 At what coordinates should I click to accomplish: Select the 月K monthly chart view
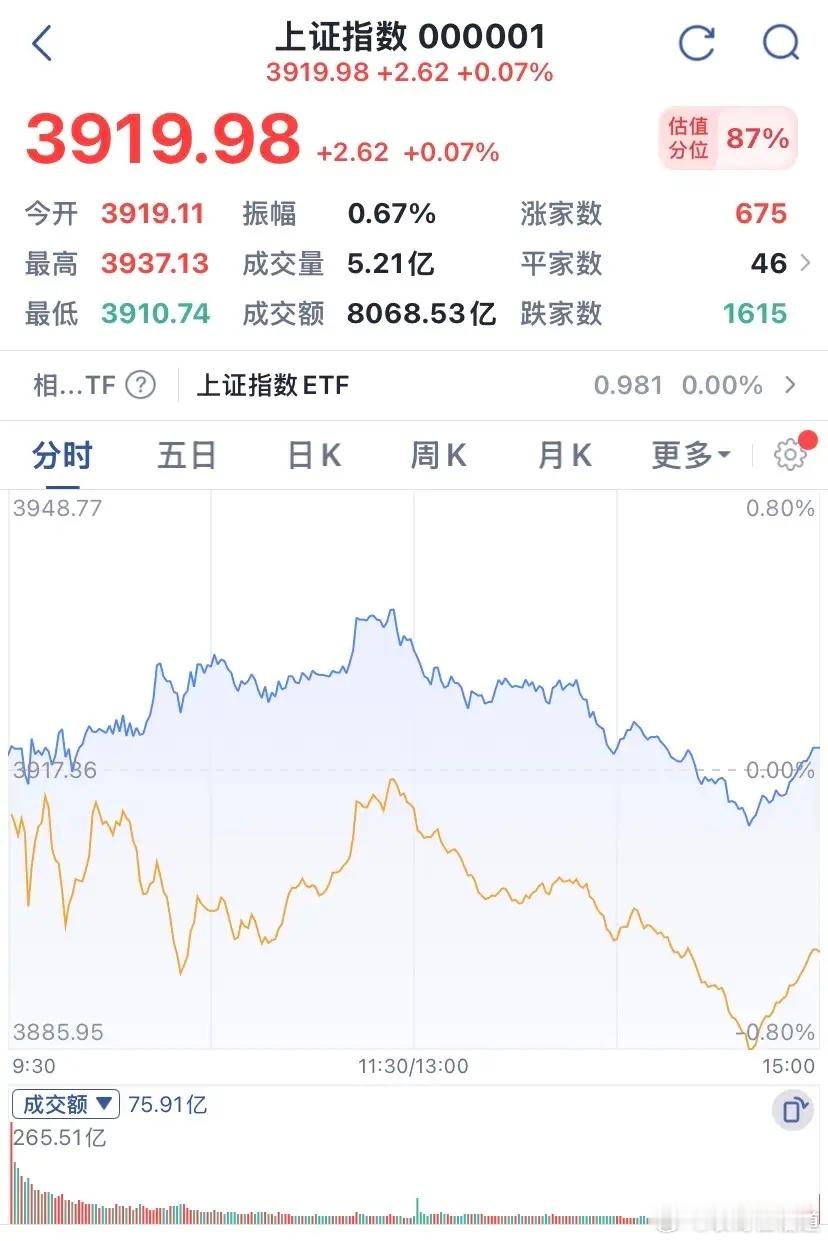point(562,455)
